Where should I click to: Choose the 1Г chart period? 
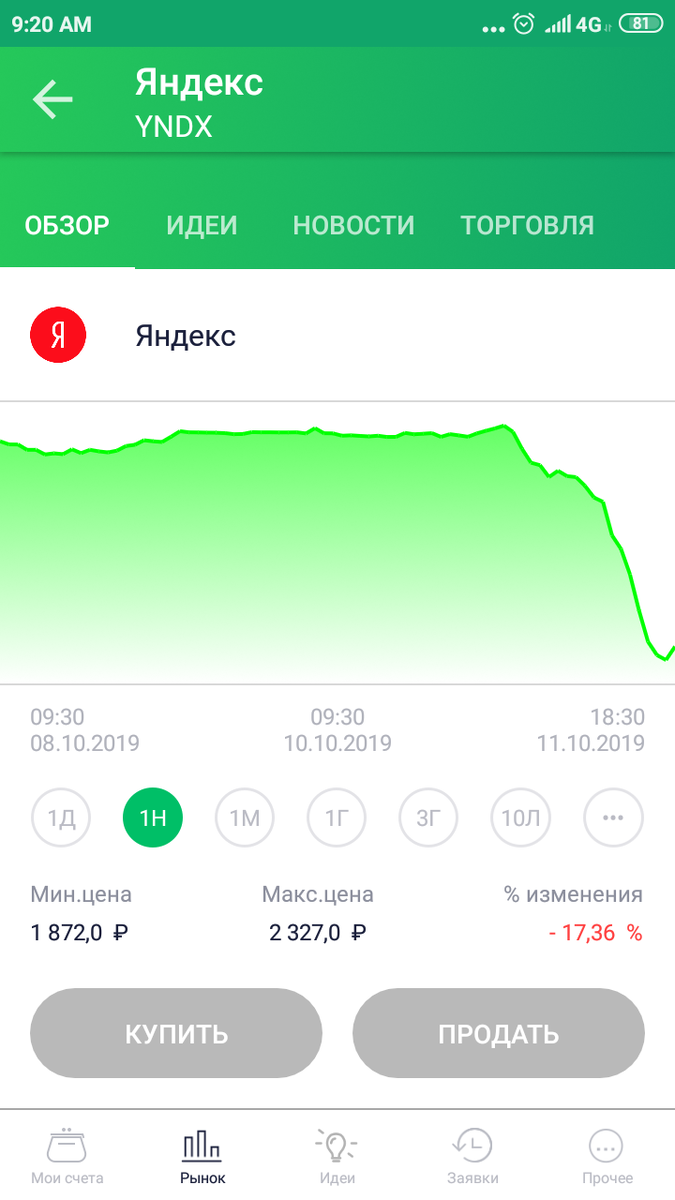point(337,818)
